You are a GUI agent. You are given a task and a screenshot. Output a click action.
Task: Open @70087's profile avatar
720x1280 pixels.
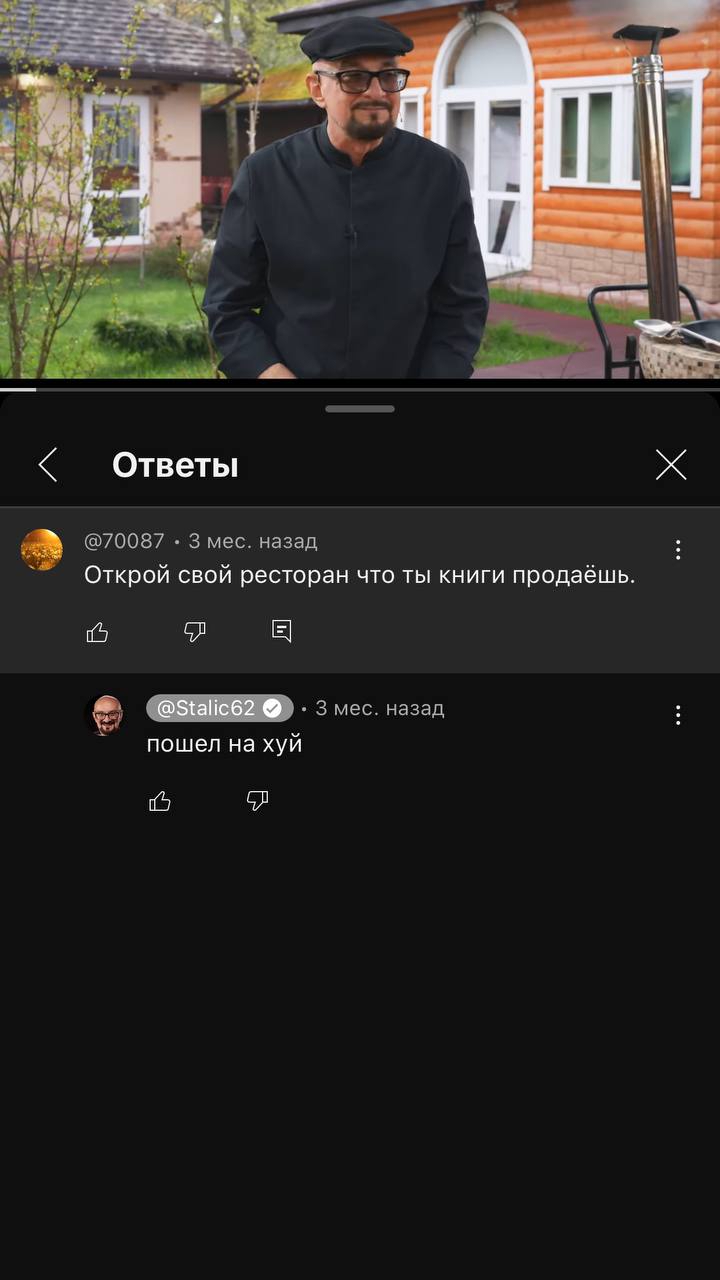(x=42, y=550)
